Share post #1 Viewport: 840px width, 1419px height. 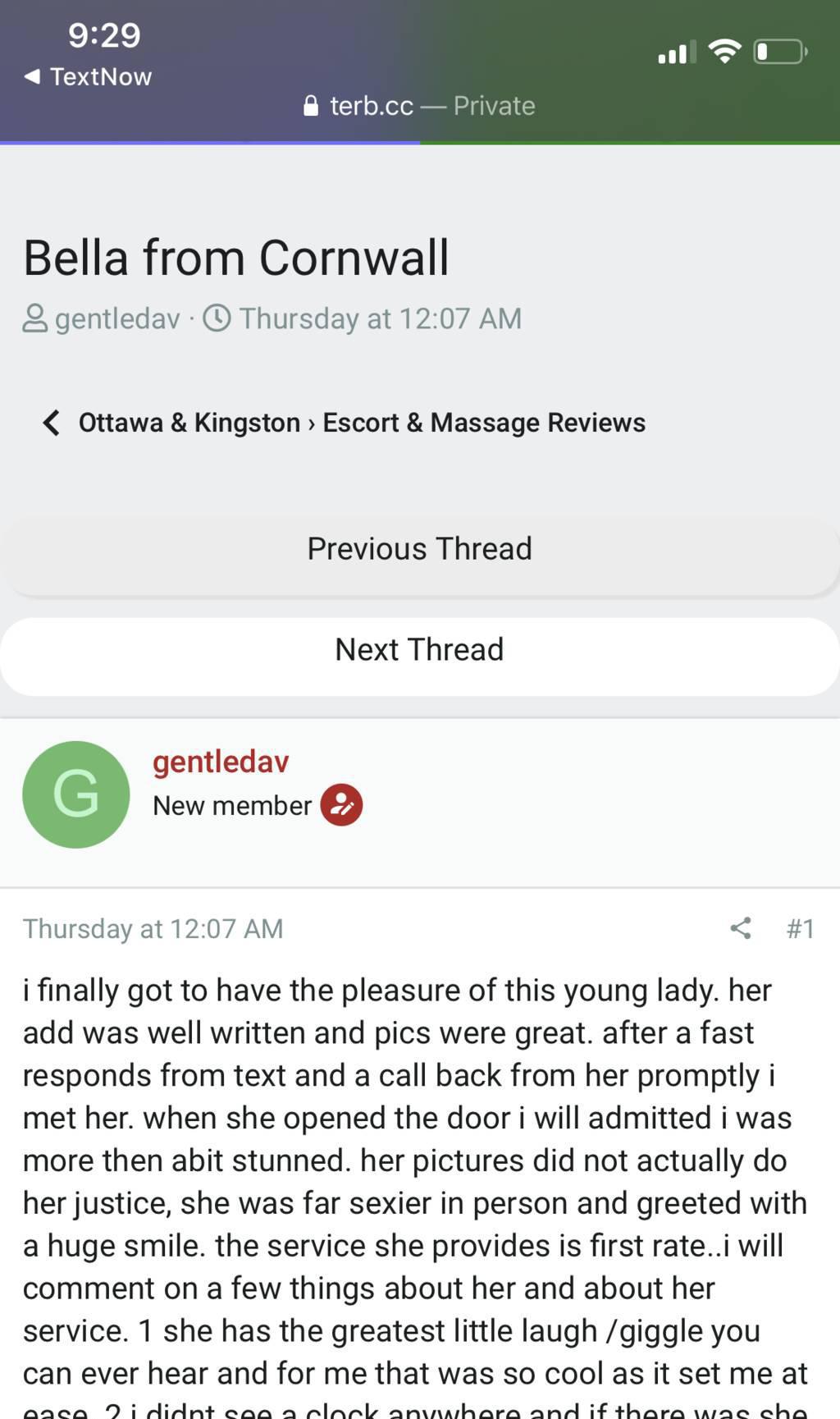[741, 928]
